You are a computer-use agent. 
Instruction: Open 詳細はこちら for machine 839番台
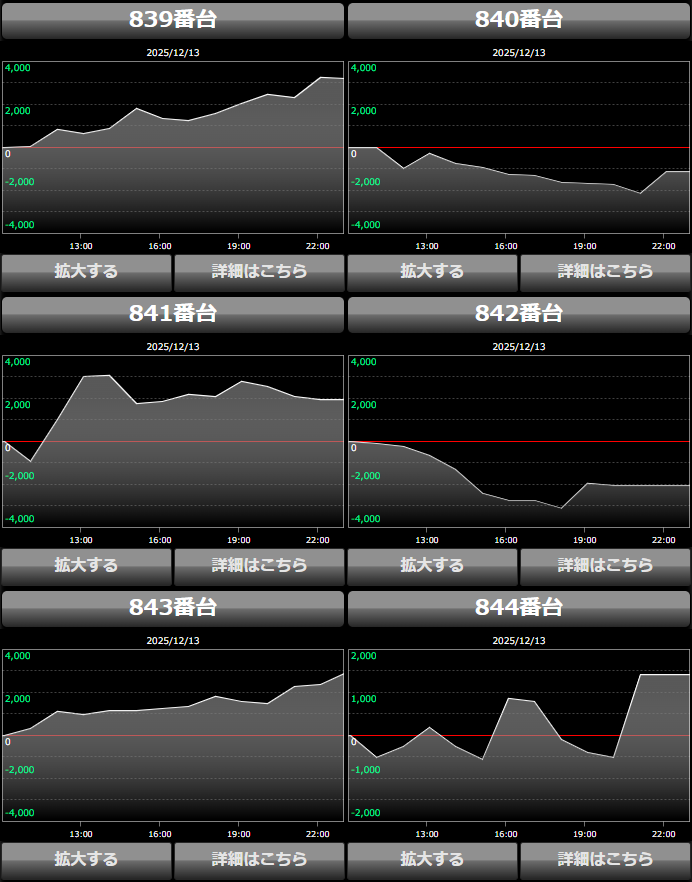click(259, 272)
